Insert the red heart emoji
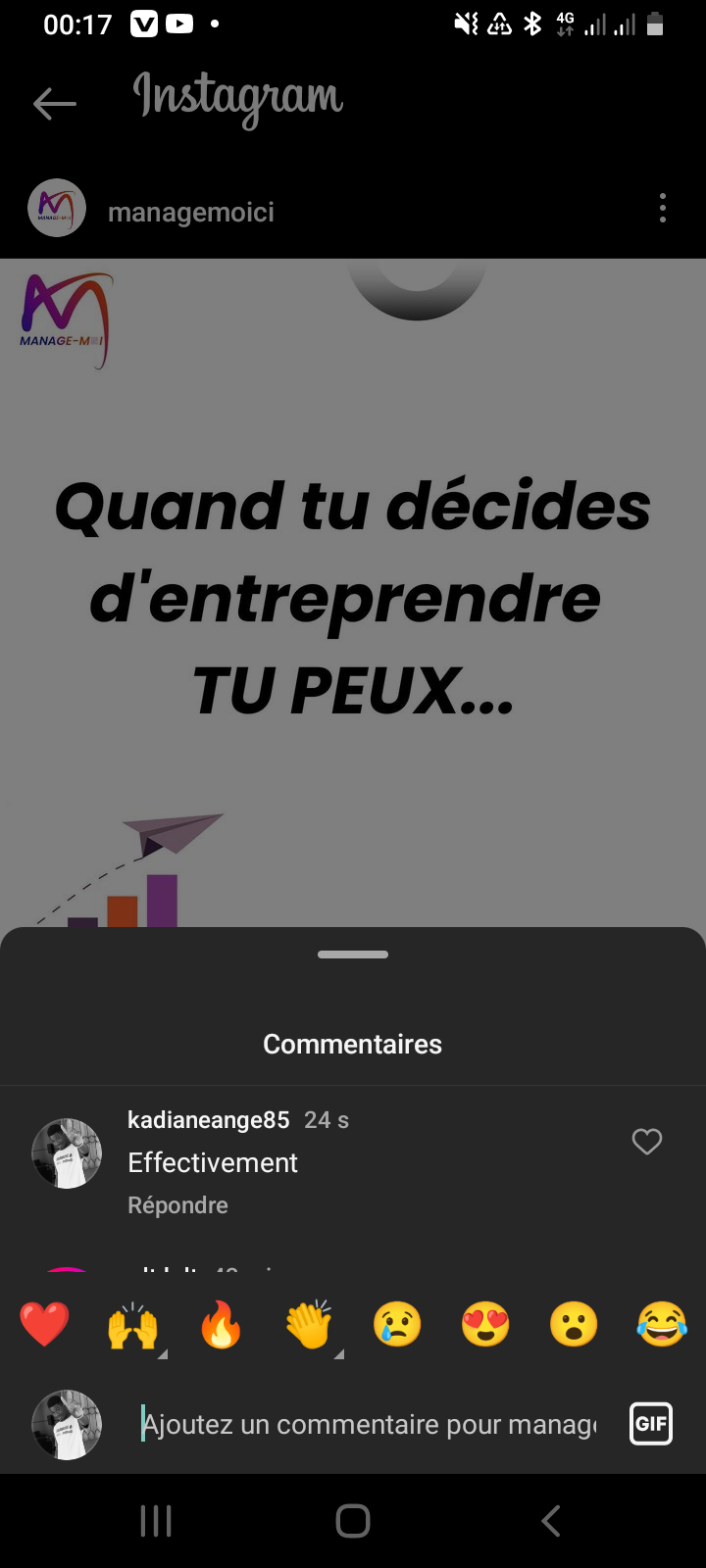 45,1325
